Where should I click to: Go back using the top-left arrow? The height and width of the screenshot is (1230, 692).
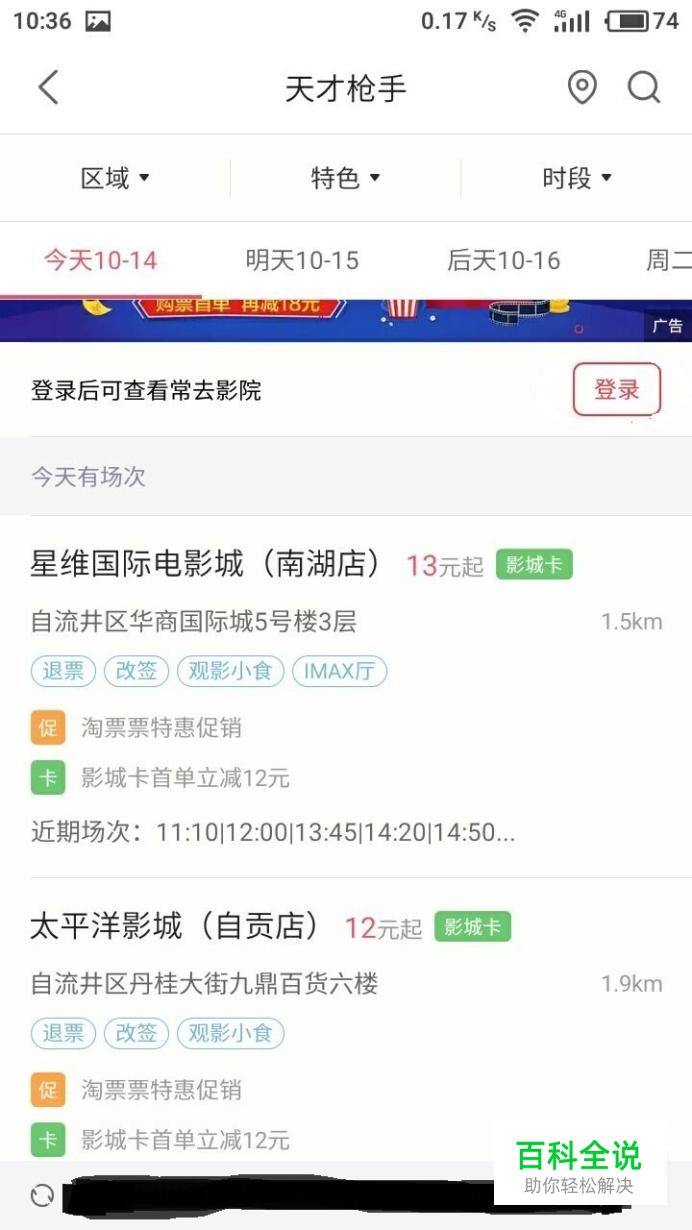coord(49,88)
